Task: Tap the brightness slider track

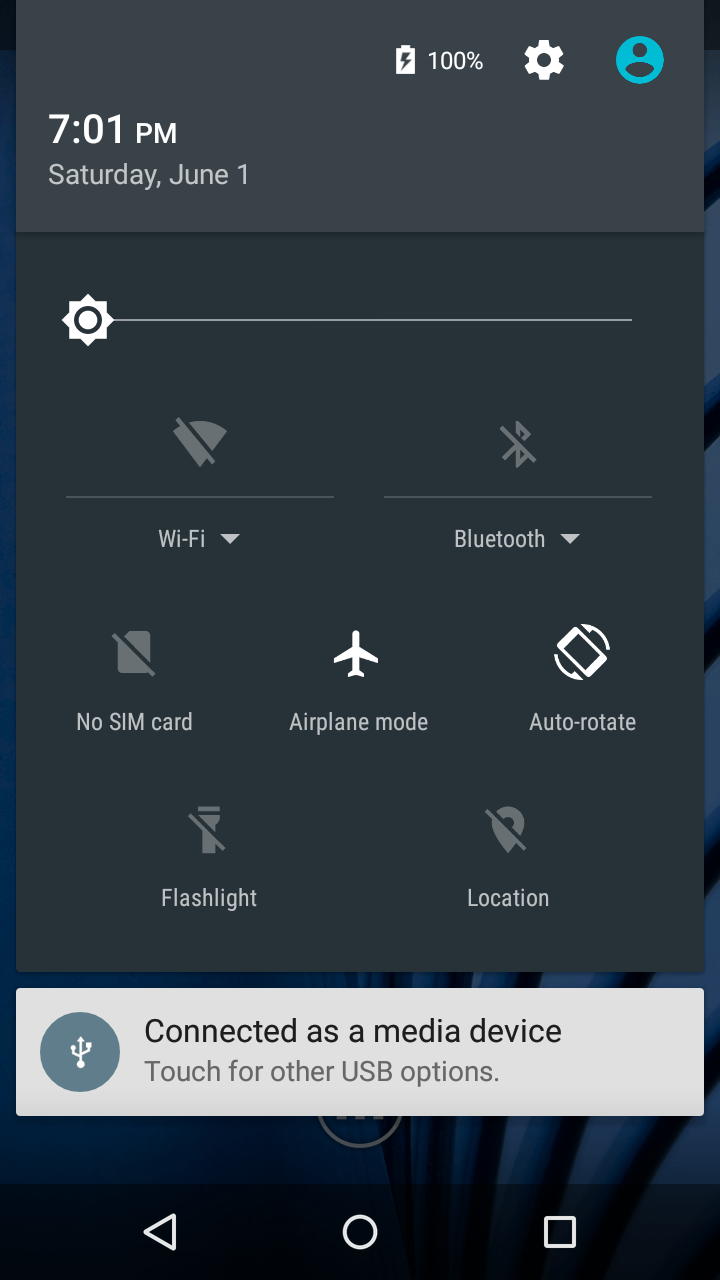Action: pos(370,320)
